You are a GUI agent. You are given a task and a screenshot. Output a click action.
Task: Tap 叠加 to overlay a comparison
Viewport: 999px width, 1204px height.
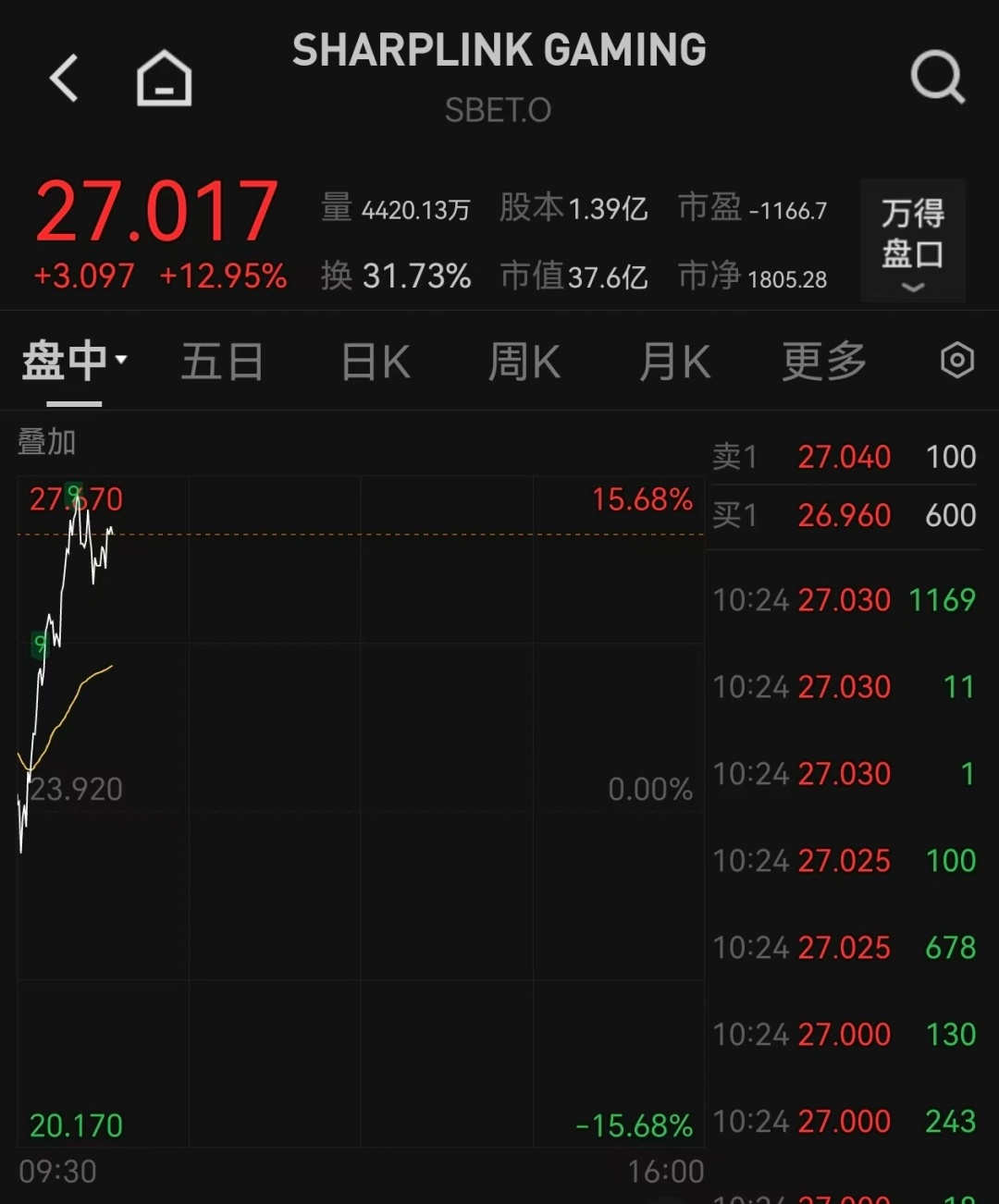click(47, 442)
